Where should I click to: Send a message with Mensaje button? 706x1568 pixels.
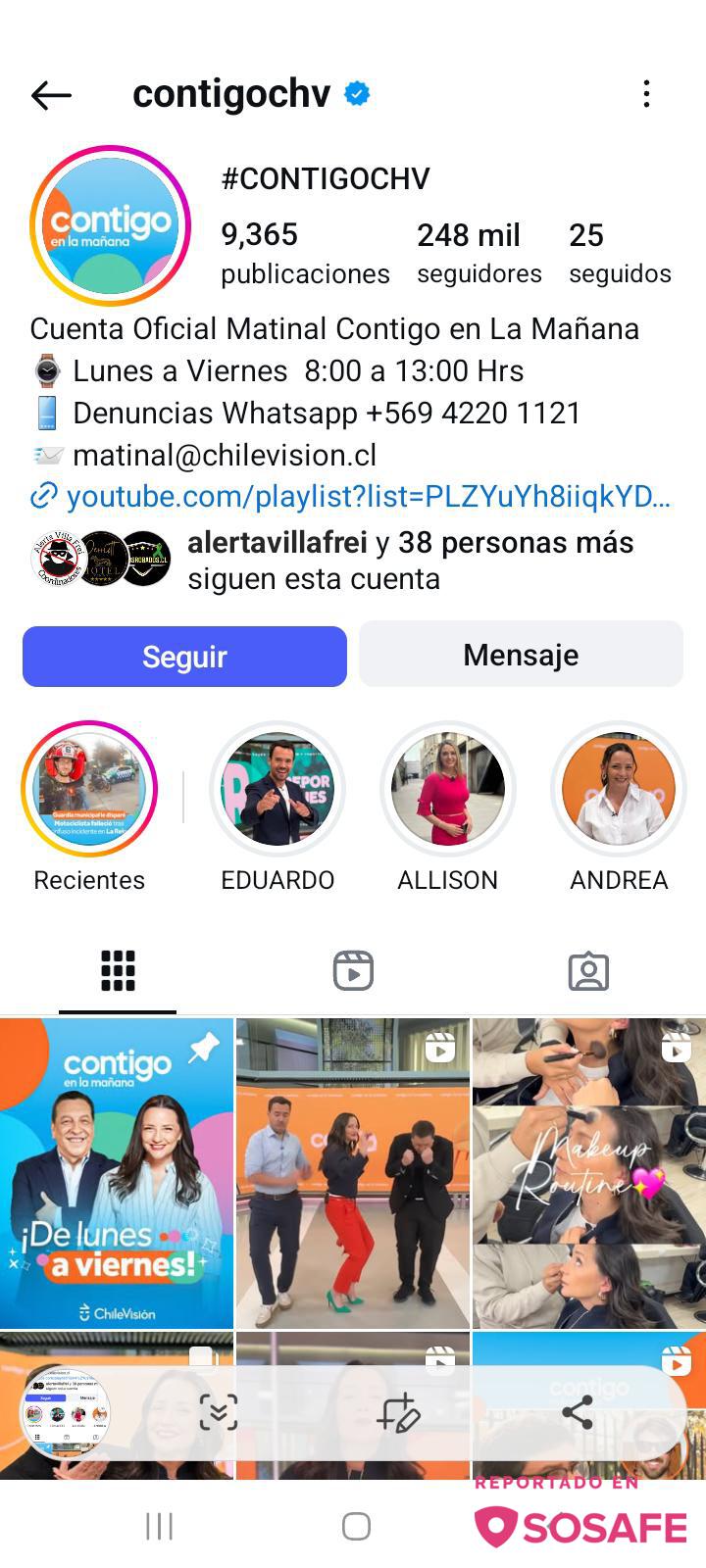click(x=521, y=655)
